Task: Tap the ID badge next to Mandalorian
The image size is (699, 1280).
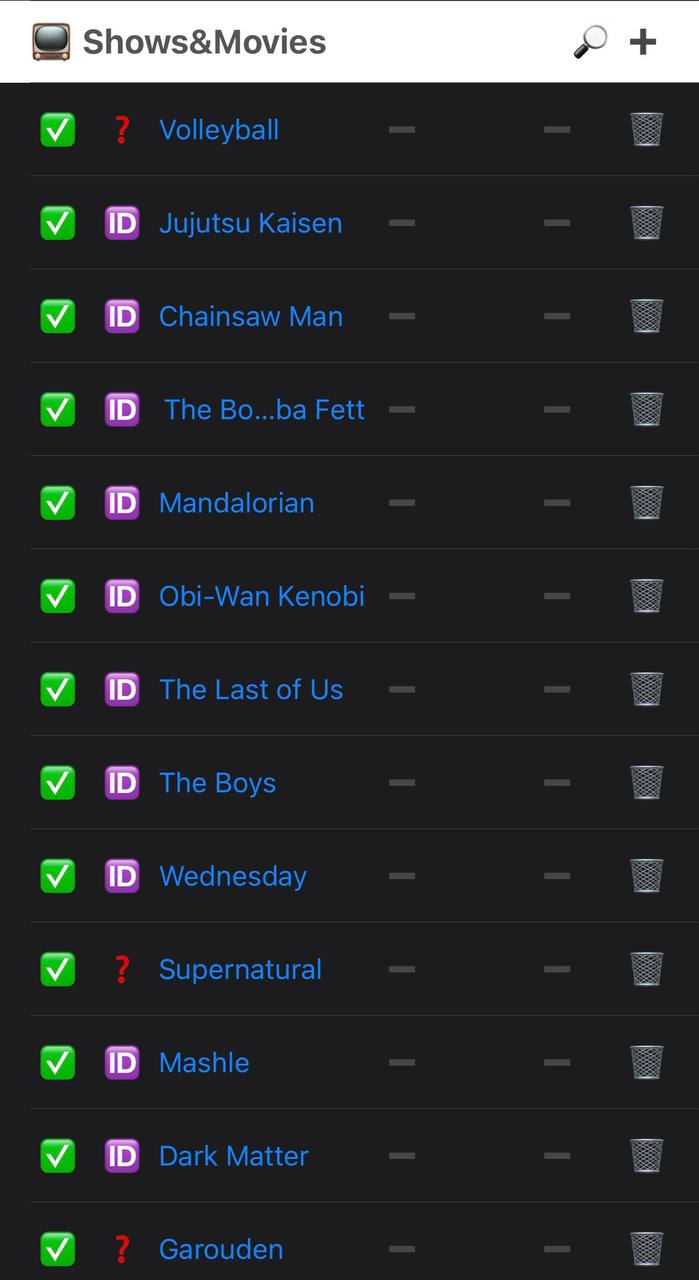Action: (x=122, y=503)
